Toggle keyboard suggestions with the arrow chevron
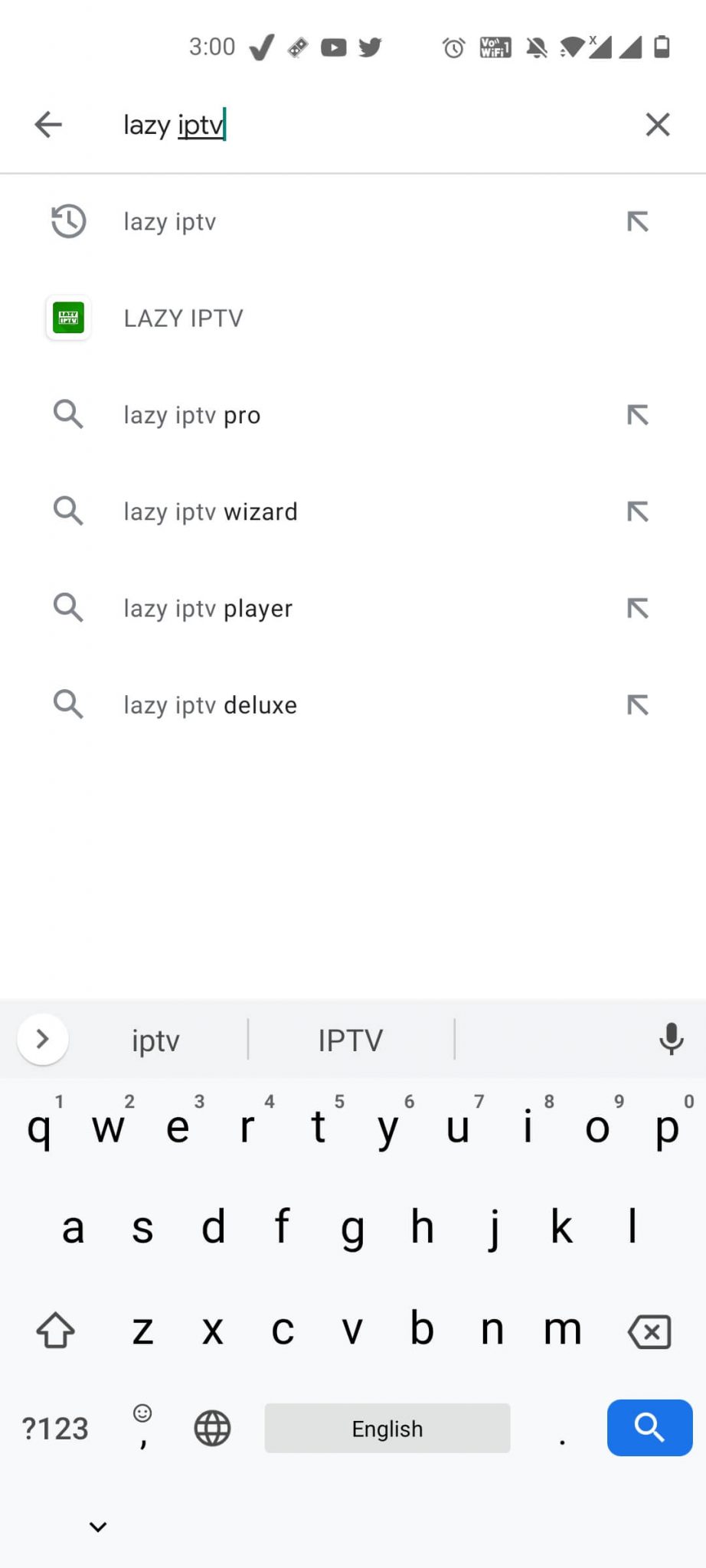The image size is (706, 1568). [42, 1039]
